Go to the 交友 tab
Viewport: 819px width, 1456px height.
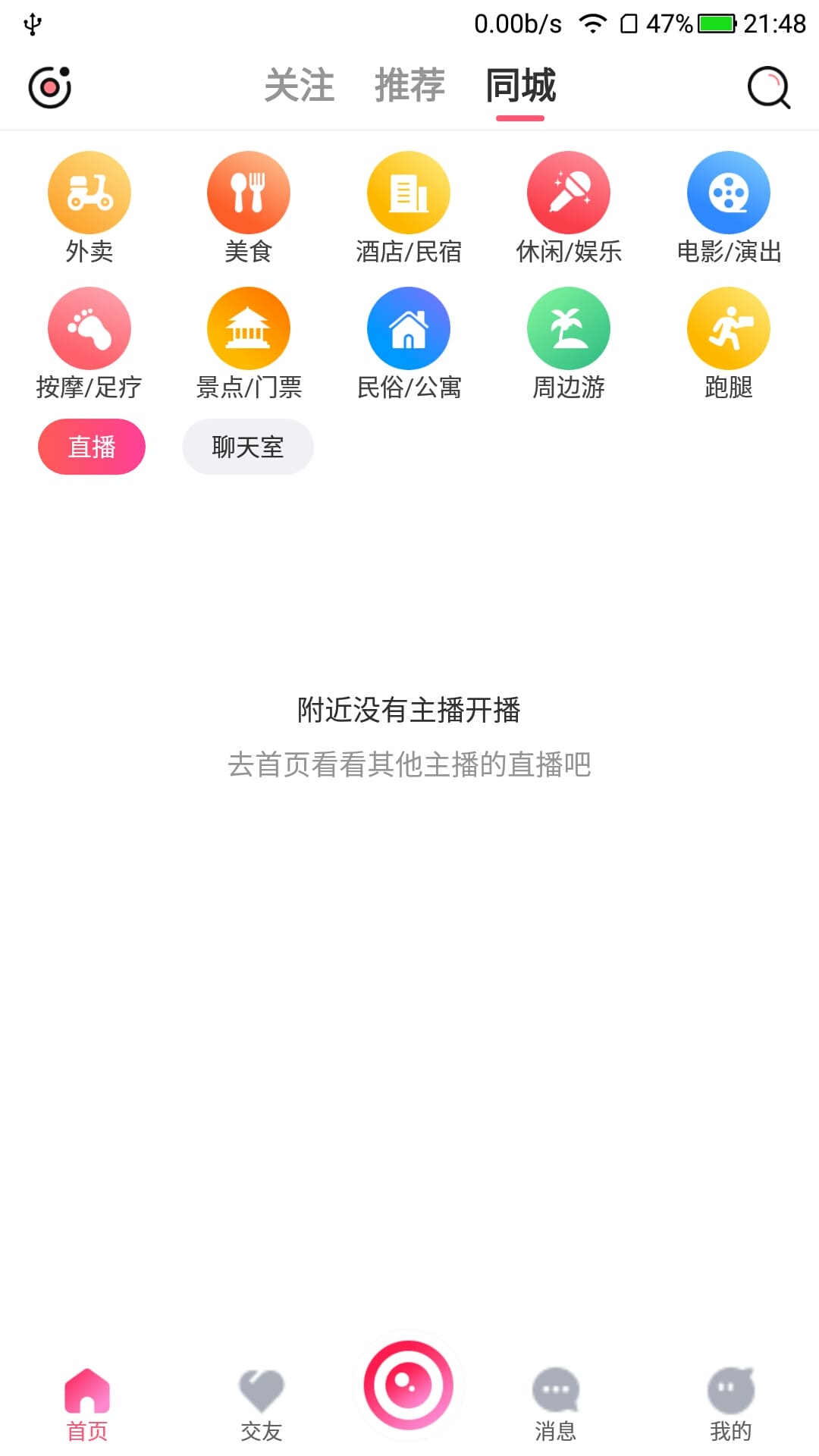click(x=262, y=1405)
